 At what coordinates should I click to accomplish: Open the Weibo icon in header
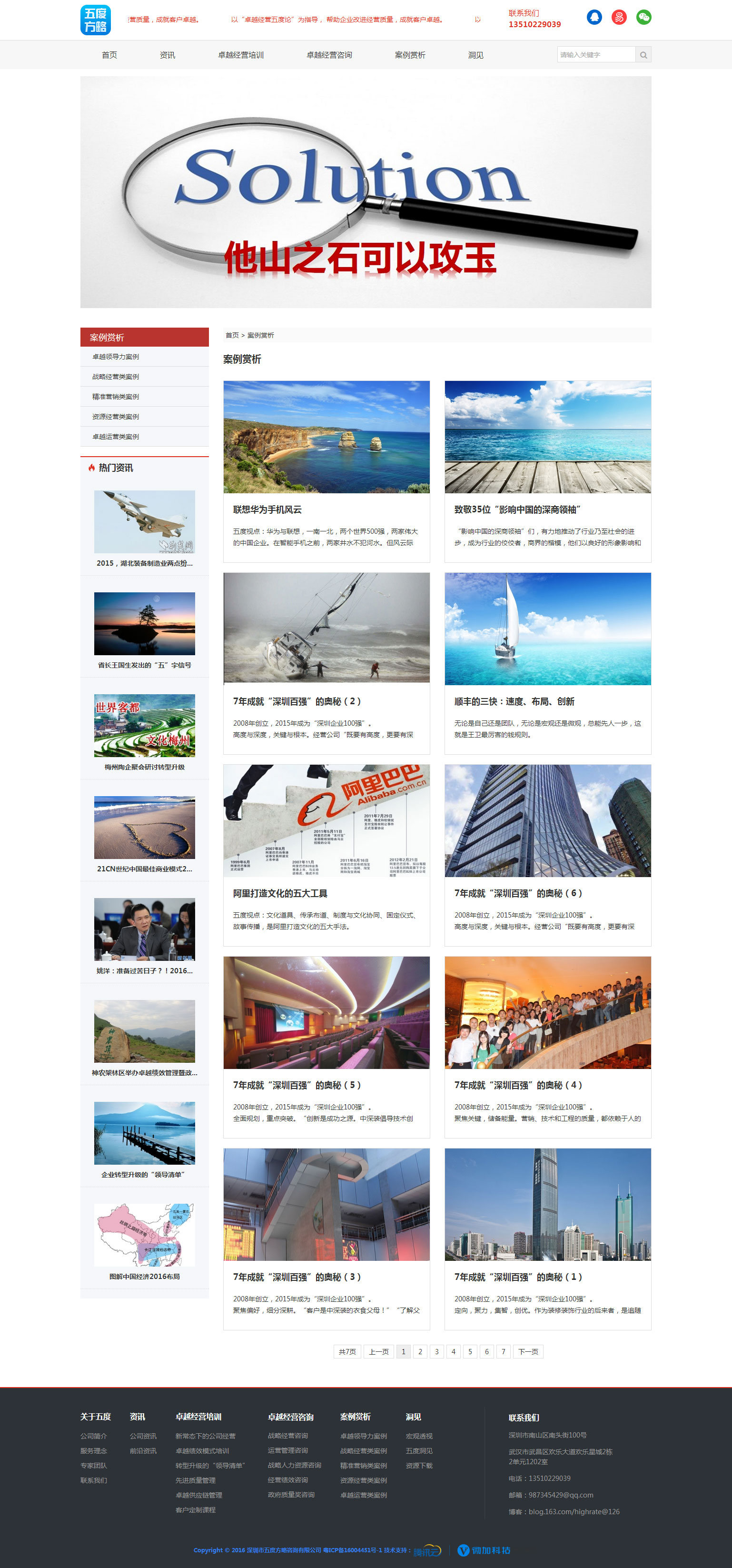[619, 17]
